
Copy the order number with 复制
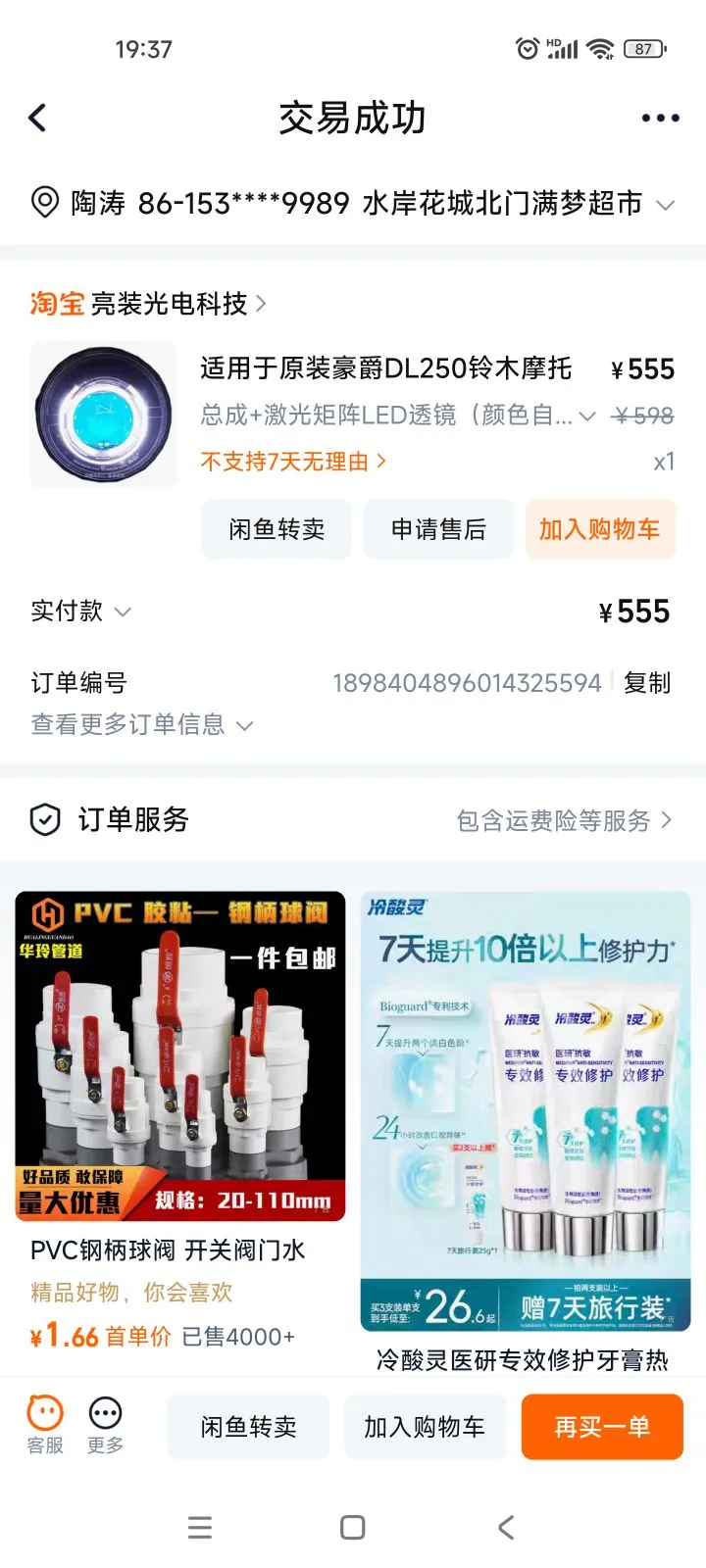point(647,682)
